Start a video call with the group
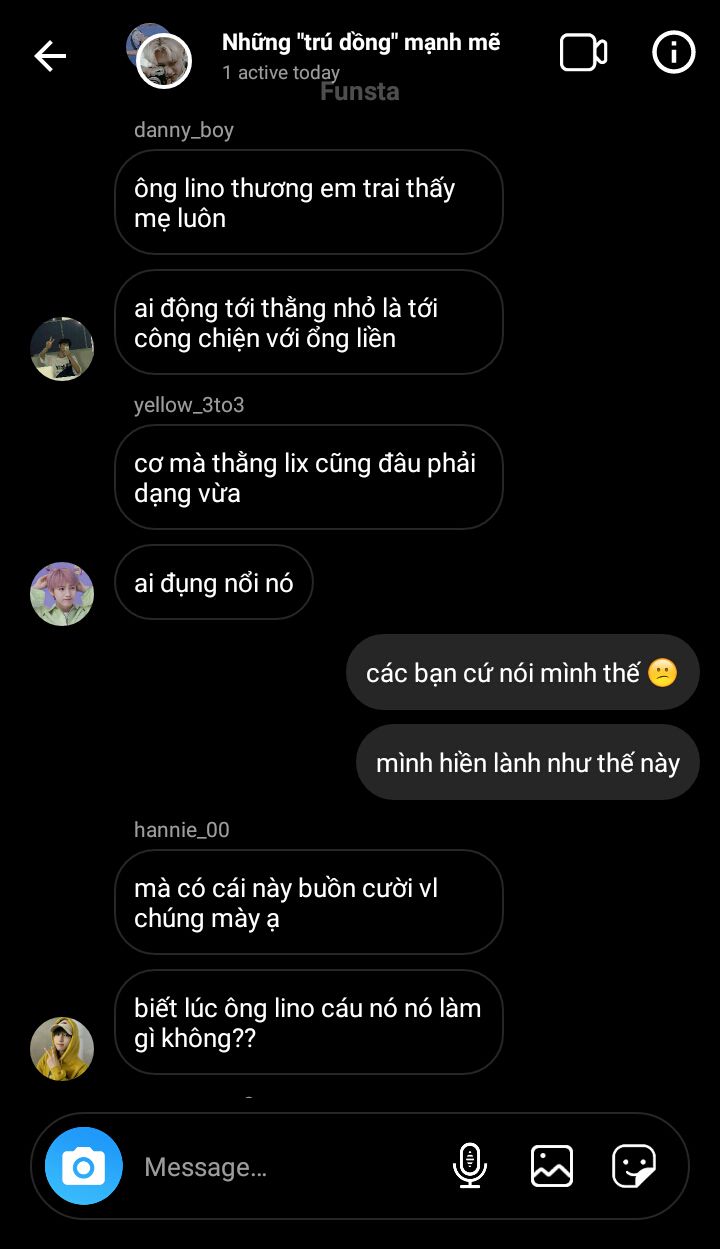Screen dimensions: 720x1249 (583, 53)
